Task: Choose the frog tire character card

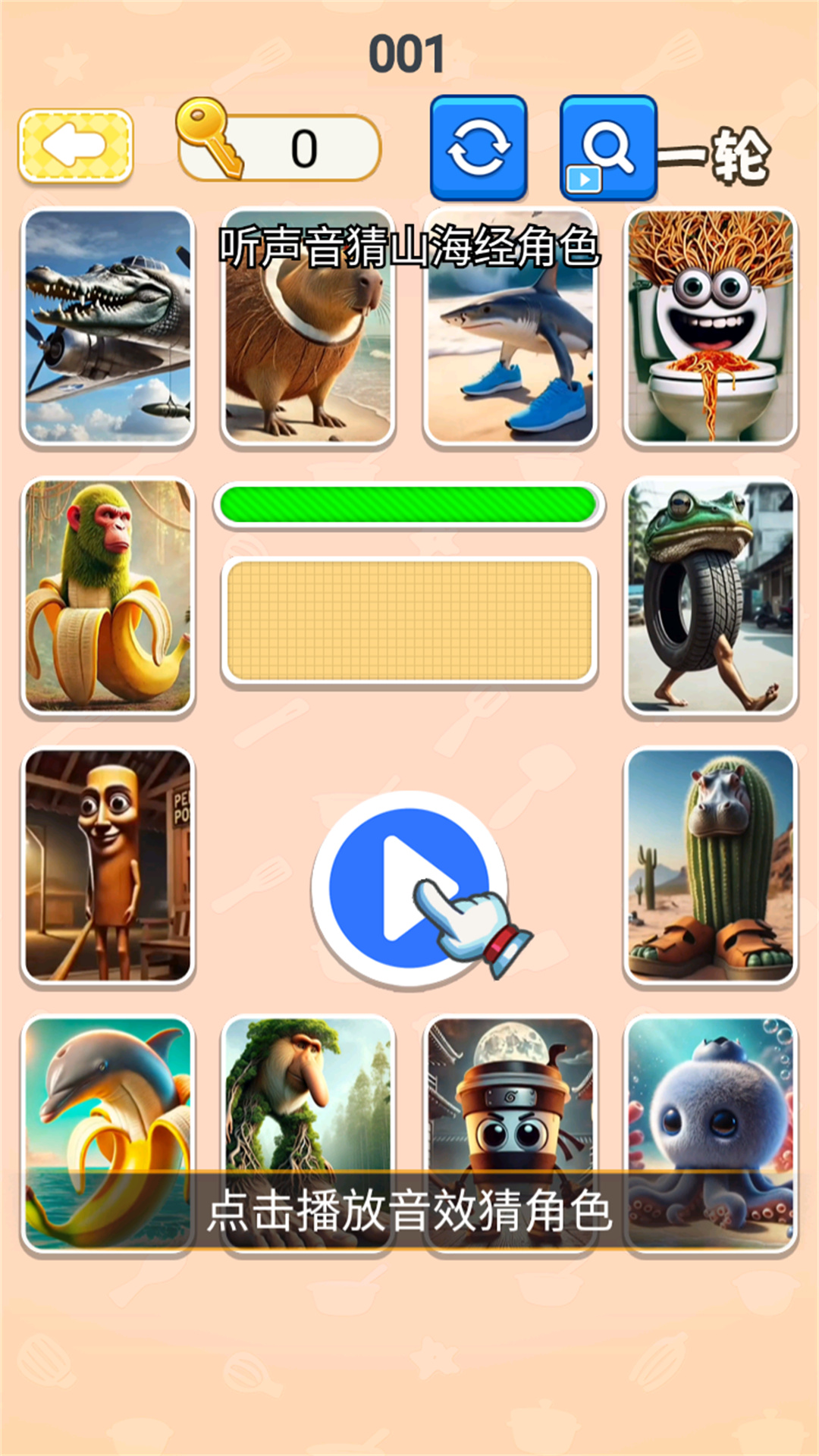Action: click(x=710, y=595)
